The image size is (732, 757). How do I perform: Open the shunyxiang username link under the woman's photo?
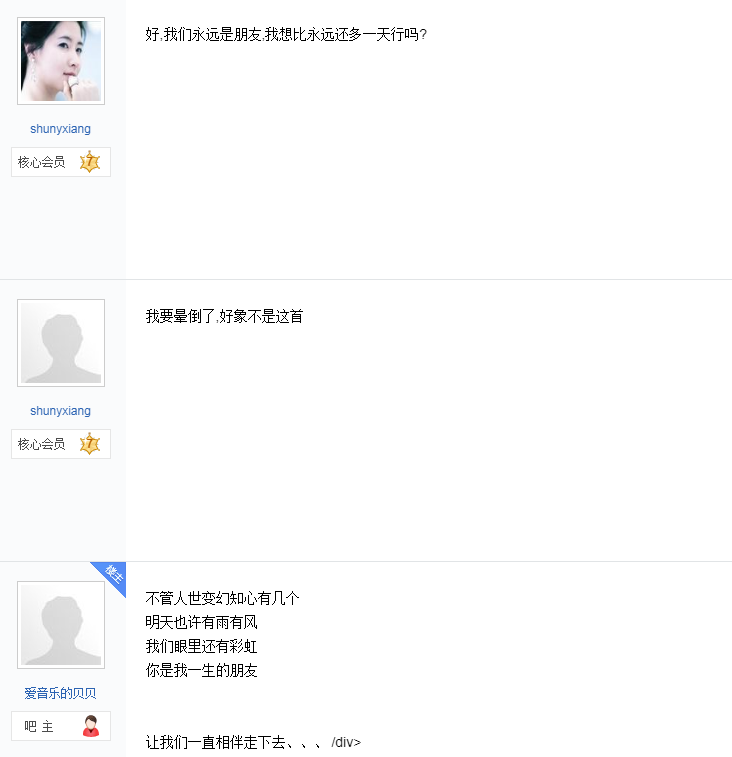pos(60,129)
